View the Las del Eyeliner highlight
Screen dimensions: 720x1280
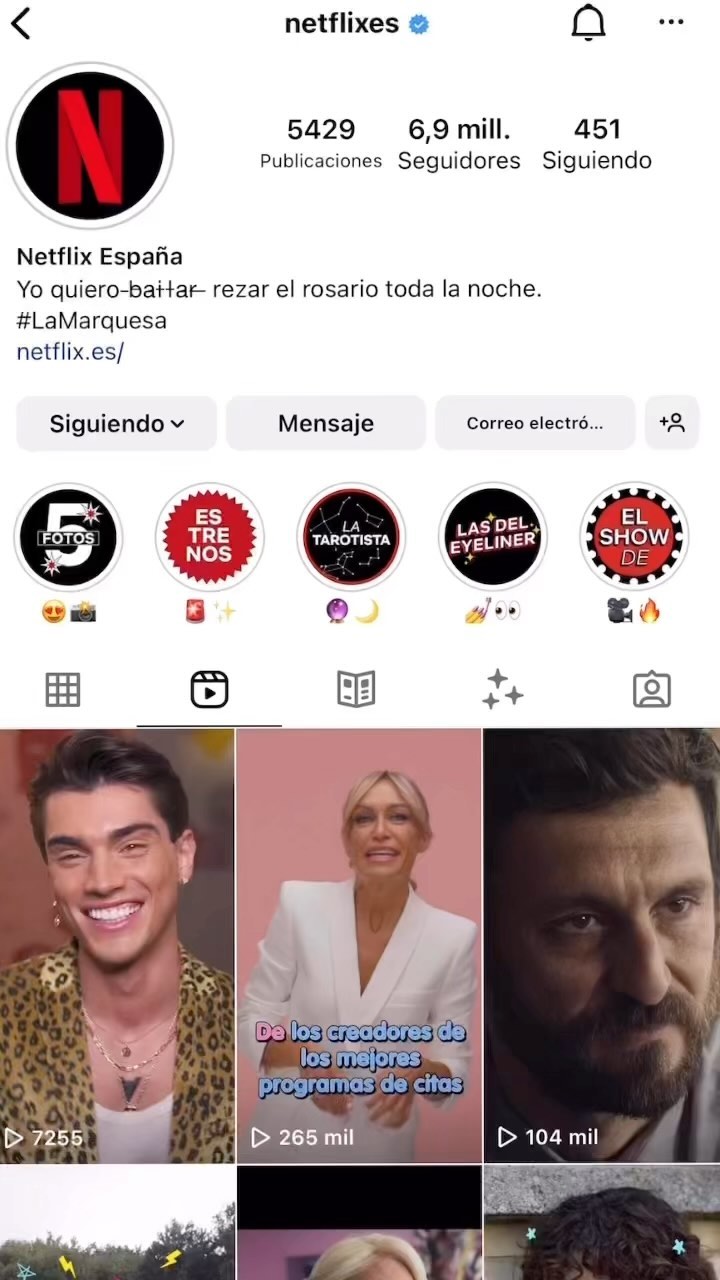coord(493,538)
